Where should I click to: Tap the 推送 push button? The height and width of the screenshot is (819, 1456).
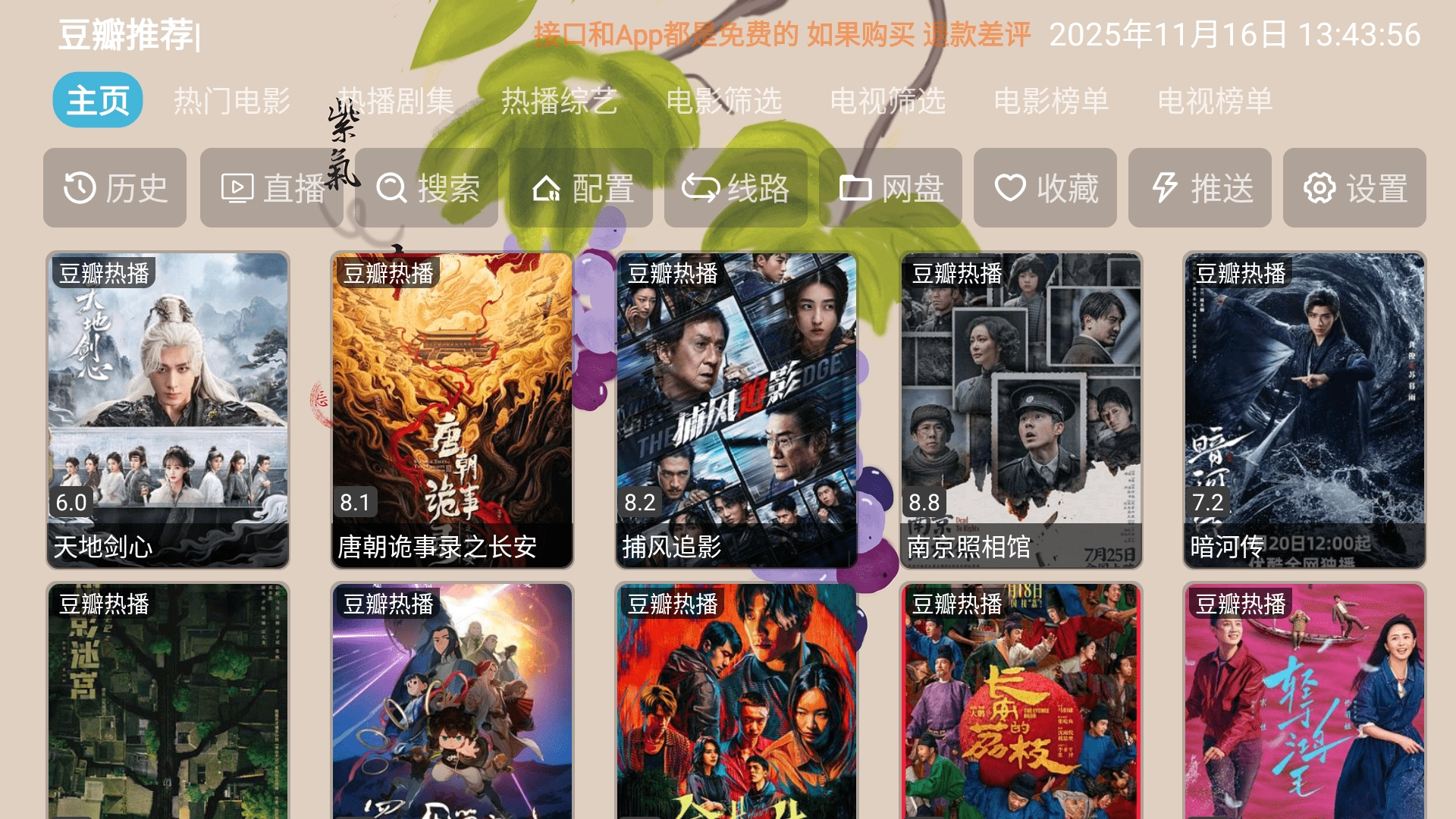tap(1200, 188)
